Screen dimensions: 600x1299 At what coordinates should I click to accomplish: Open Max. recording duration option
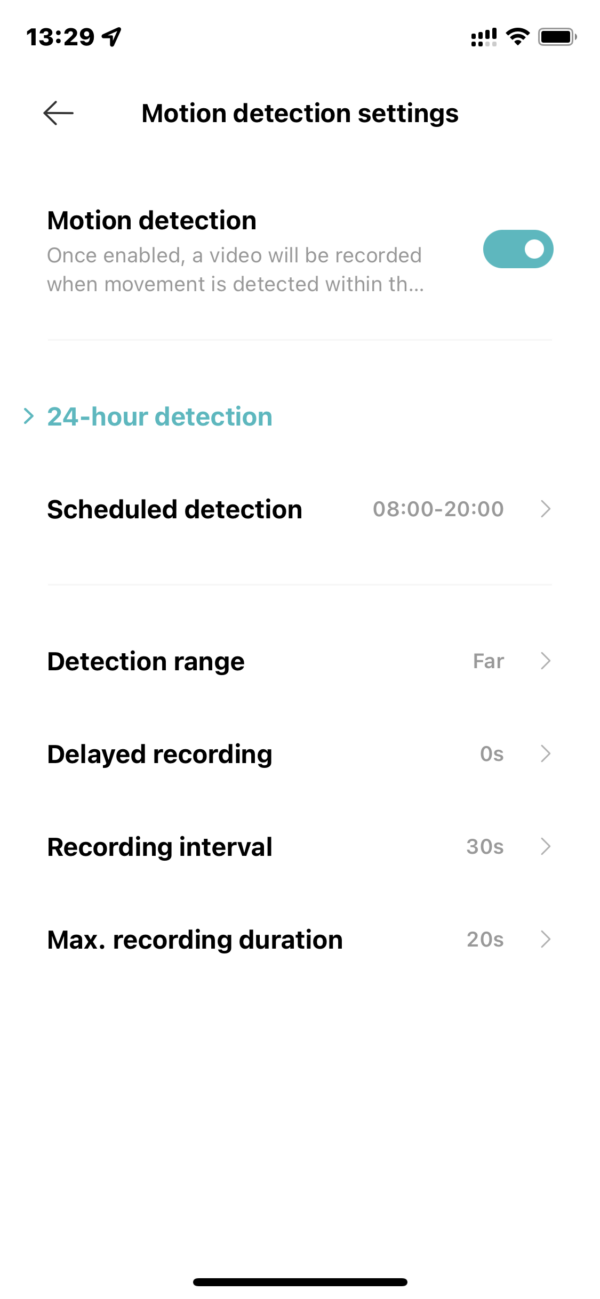tap(299, 940)
